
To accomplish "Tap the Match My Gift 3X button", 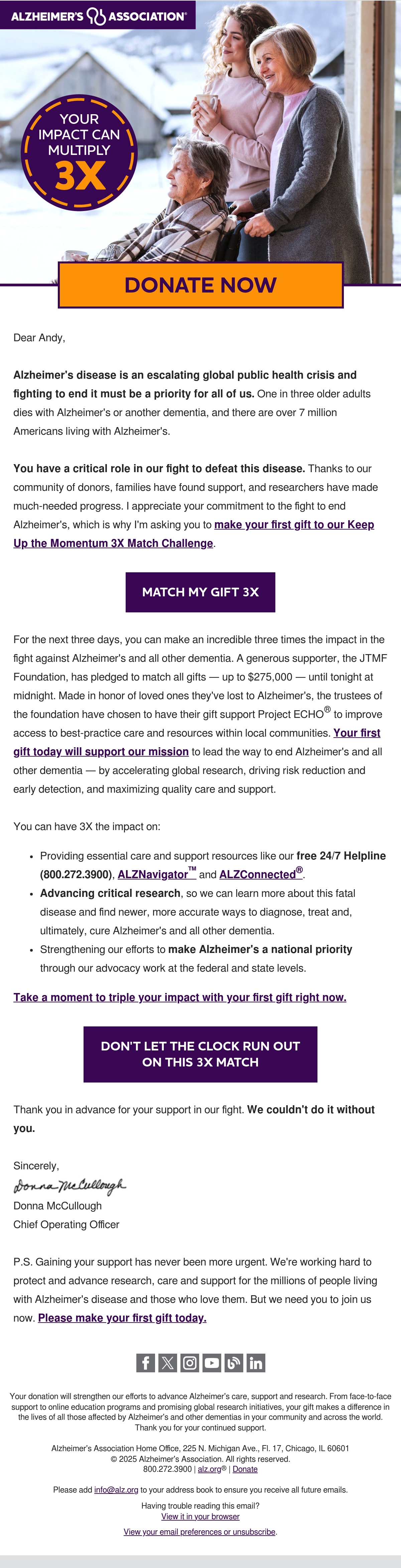I will point(200,592).
